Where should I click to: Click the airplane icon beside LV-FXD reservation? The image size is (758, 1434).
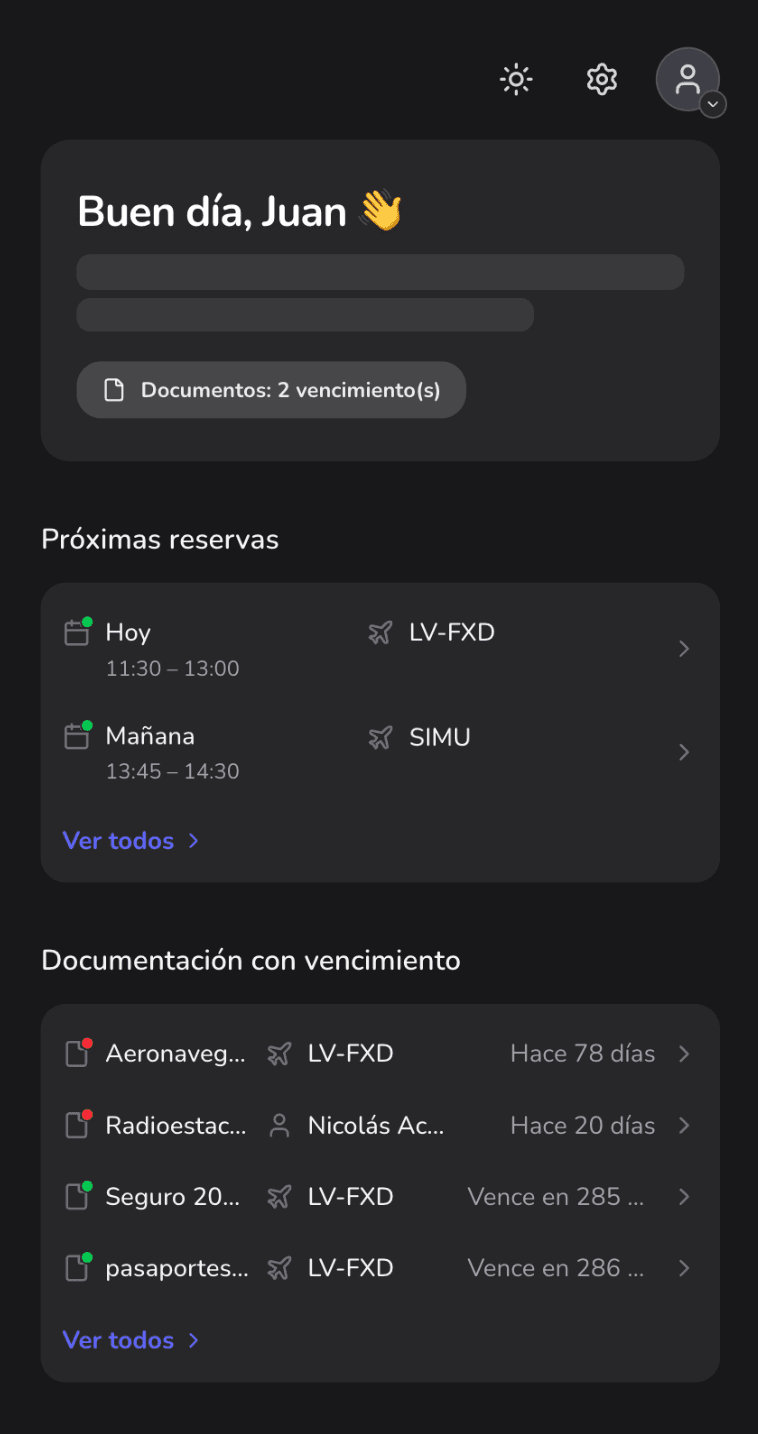(381, 632)
